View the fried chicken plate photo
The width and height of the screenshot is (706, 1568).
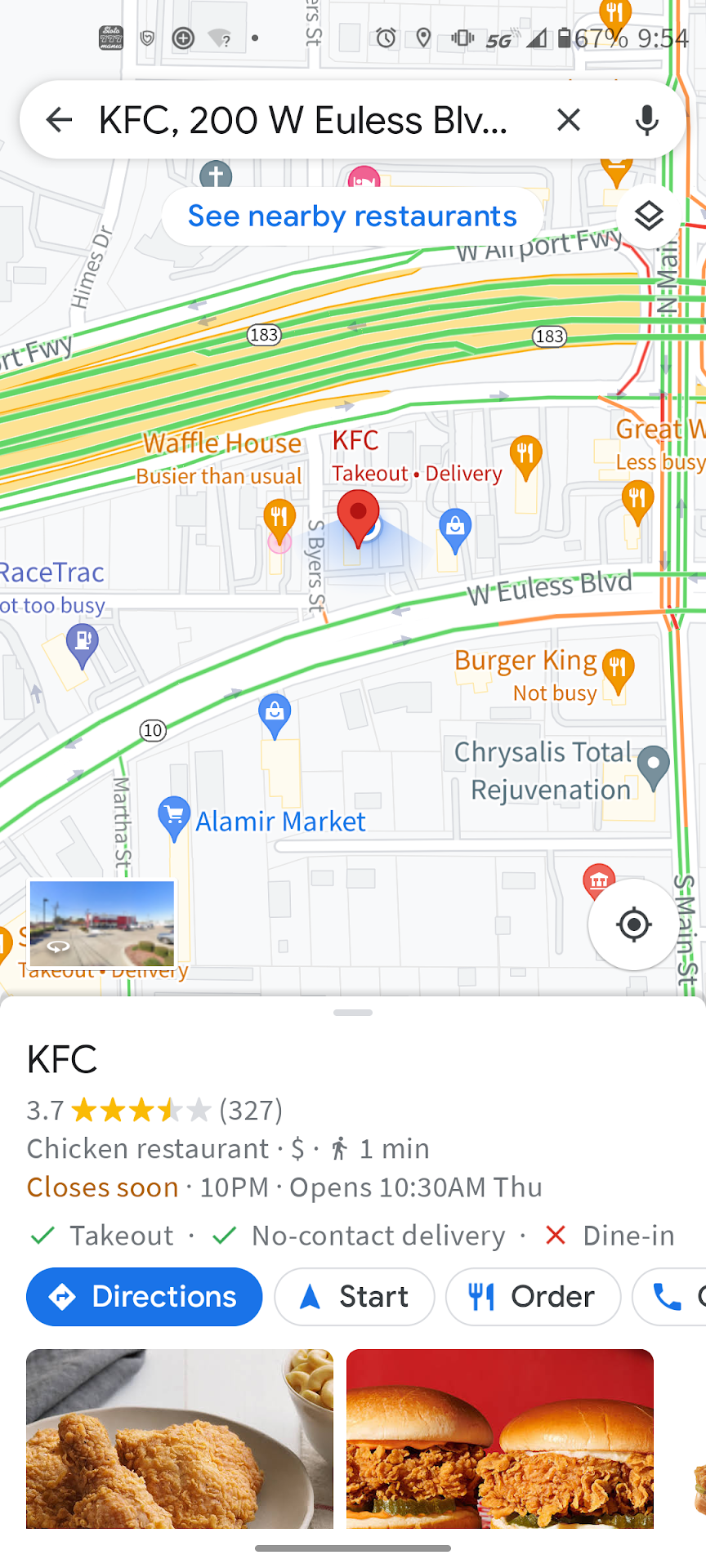[180, 1439]
